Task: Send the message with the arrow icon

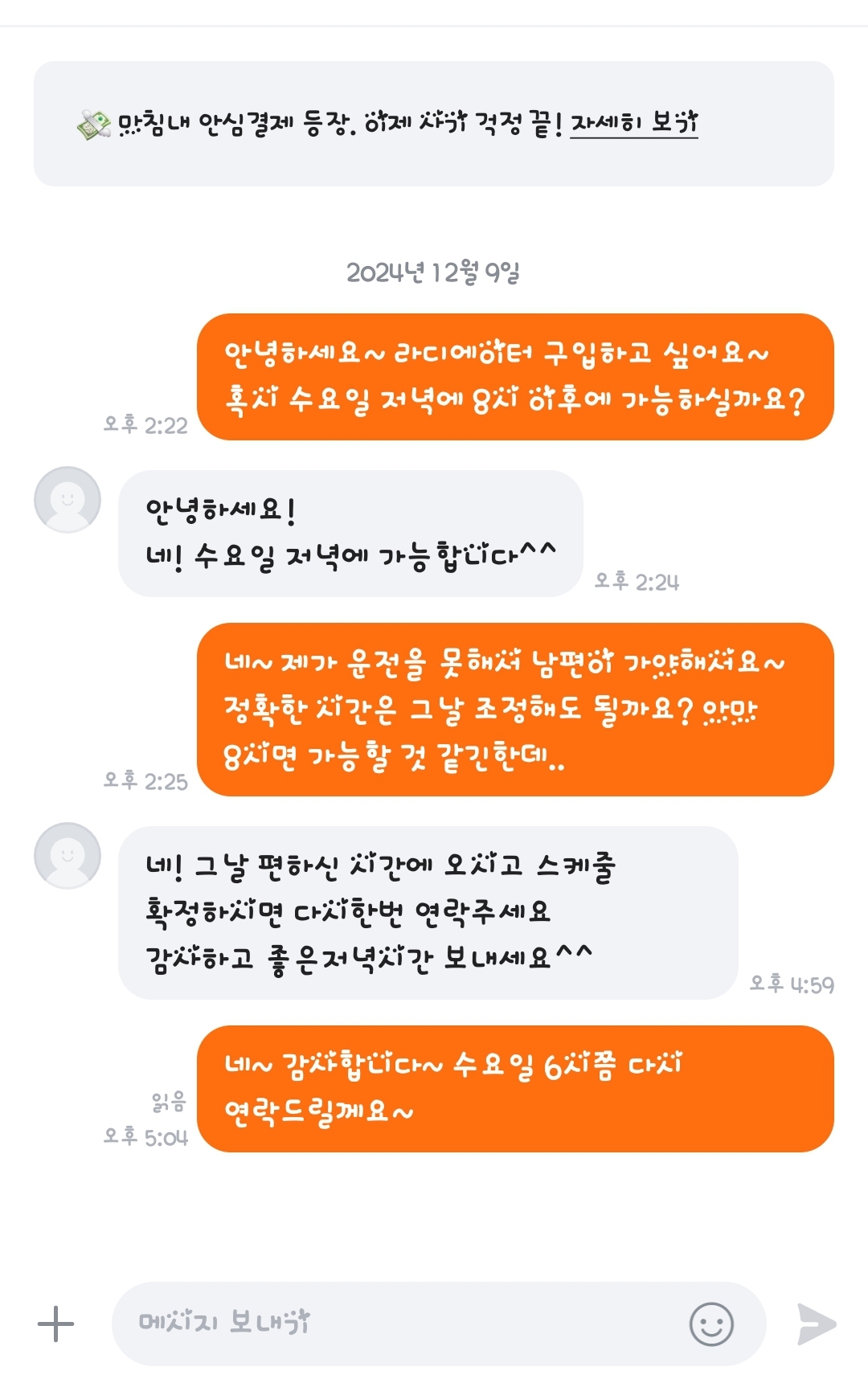Action: coord(817,1324)
